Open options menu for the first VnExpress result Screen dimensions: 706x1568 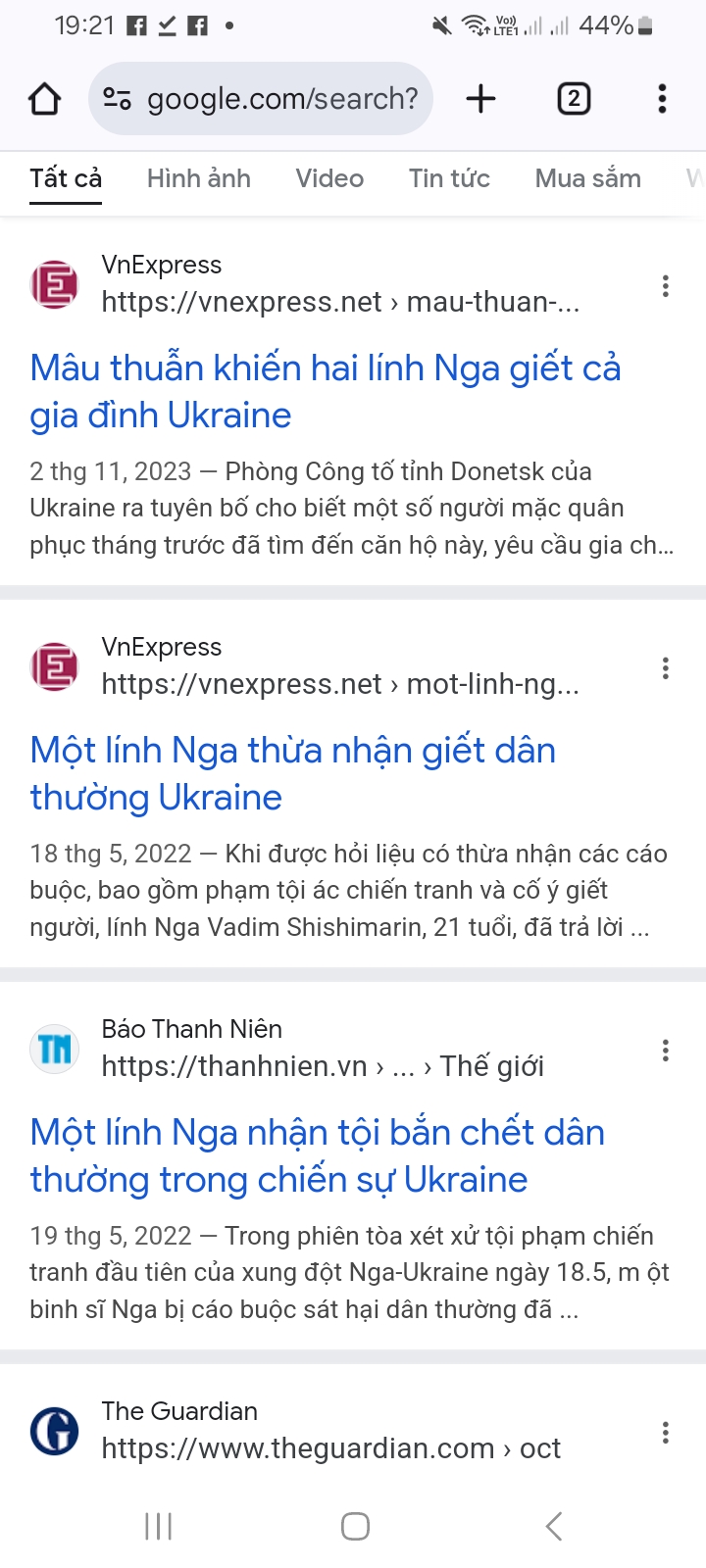[665, 286]
